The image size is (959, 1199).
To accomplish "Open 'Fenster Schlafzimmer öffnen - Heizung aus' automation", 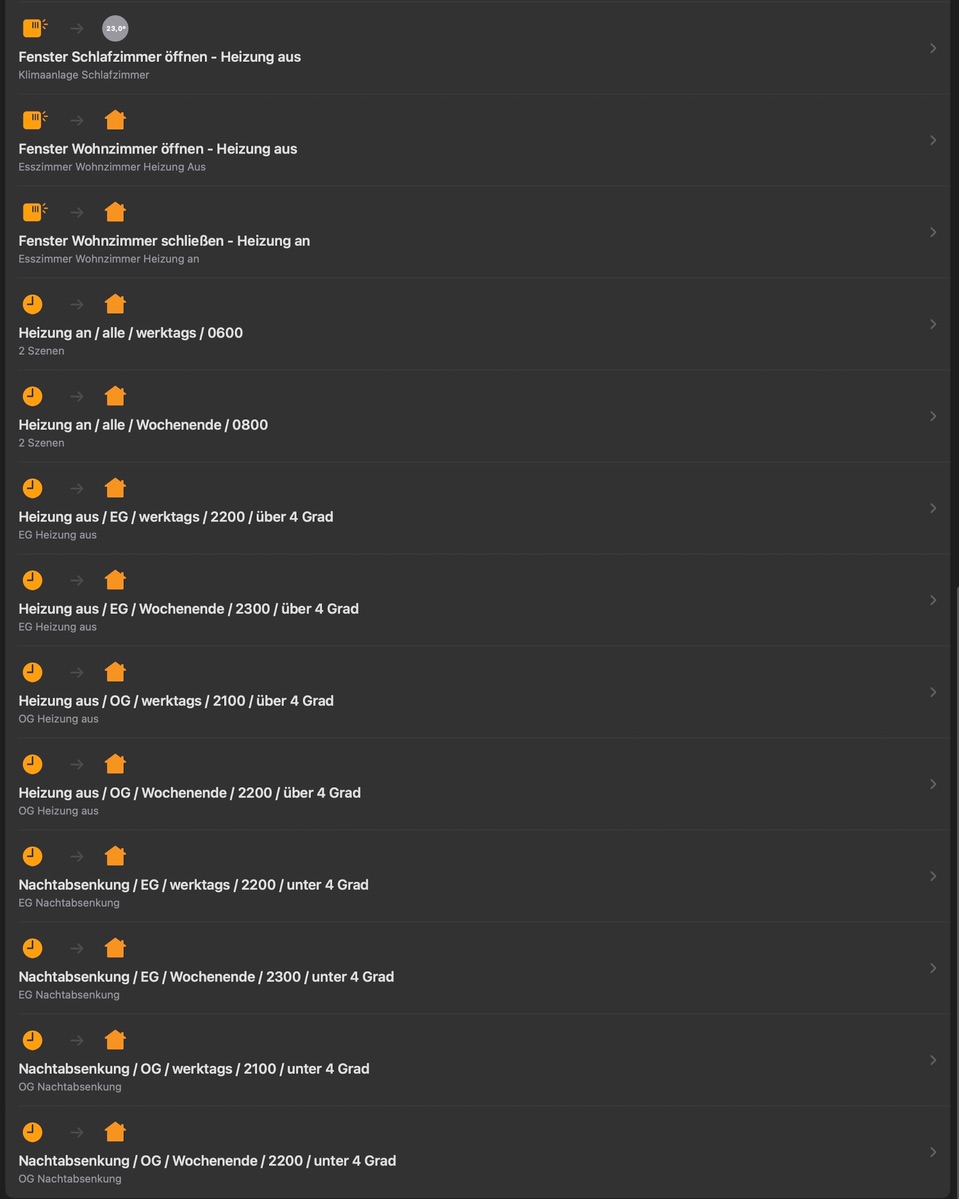I will point(160,57).
